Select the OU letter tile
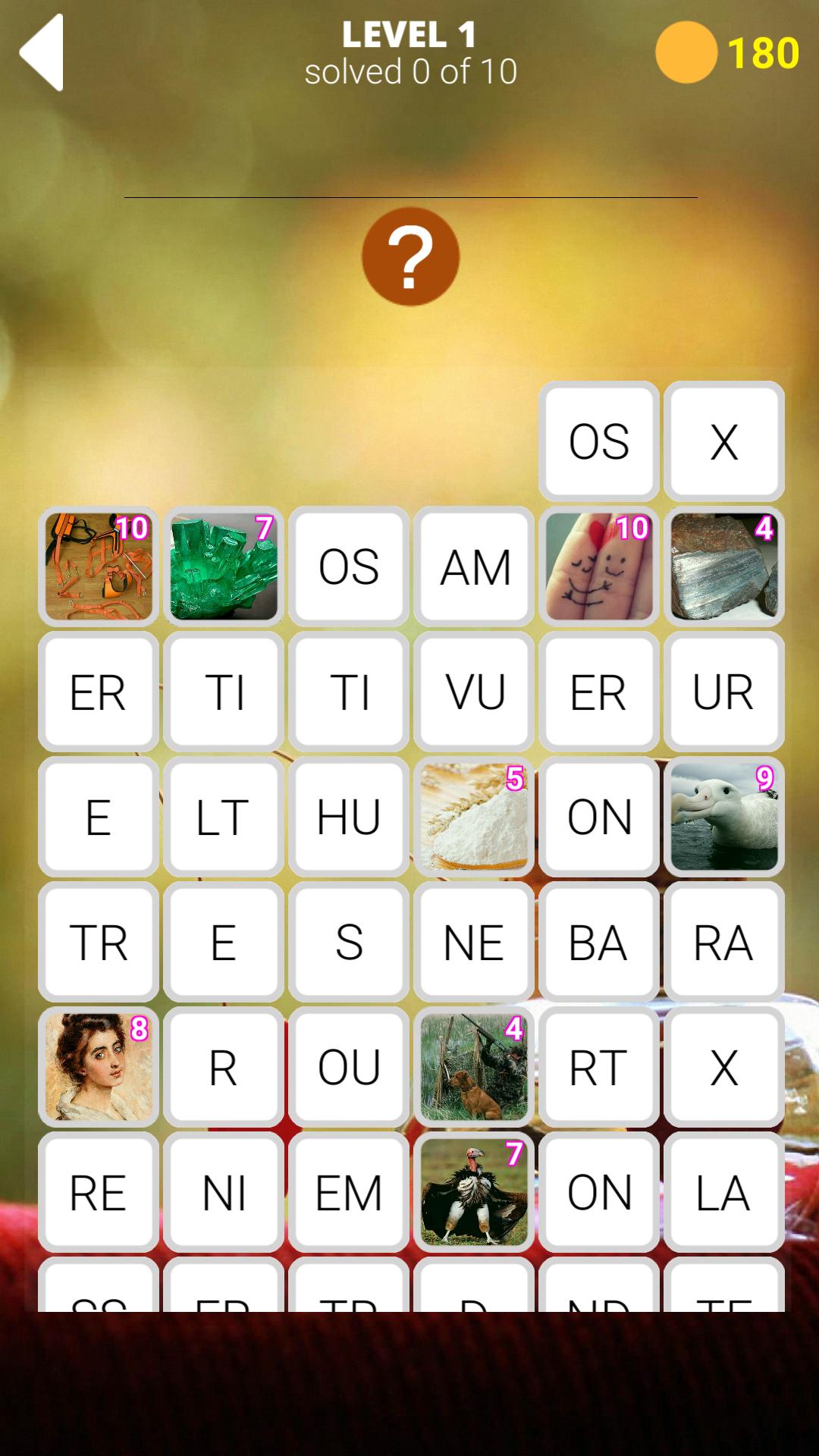The height and width of the screenshot is (1456, 819). click(x=349, y=1067)
